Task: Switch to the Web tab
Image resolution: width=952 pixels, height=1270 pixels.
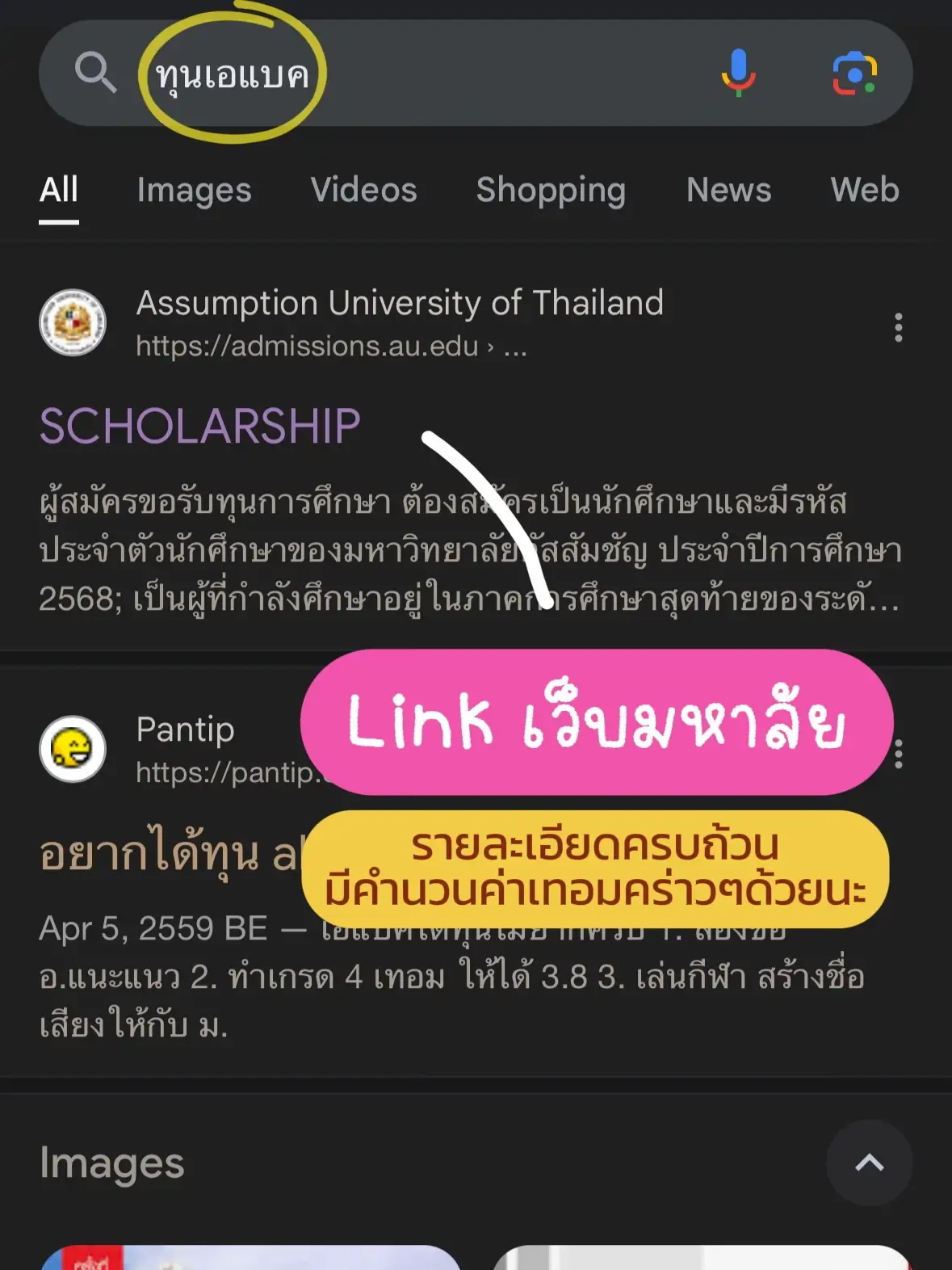Action: (864, 191)
